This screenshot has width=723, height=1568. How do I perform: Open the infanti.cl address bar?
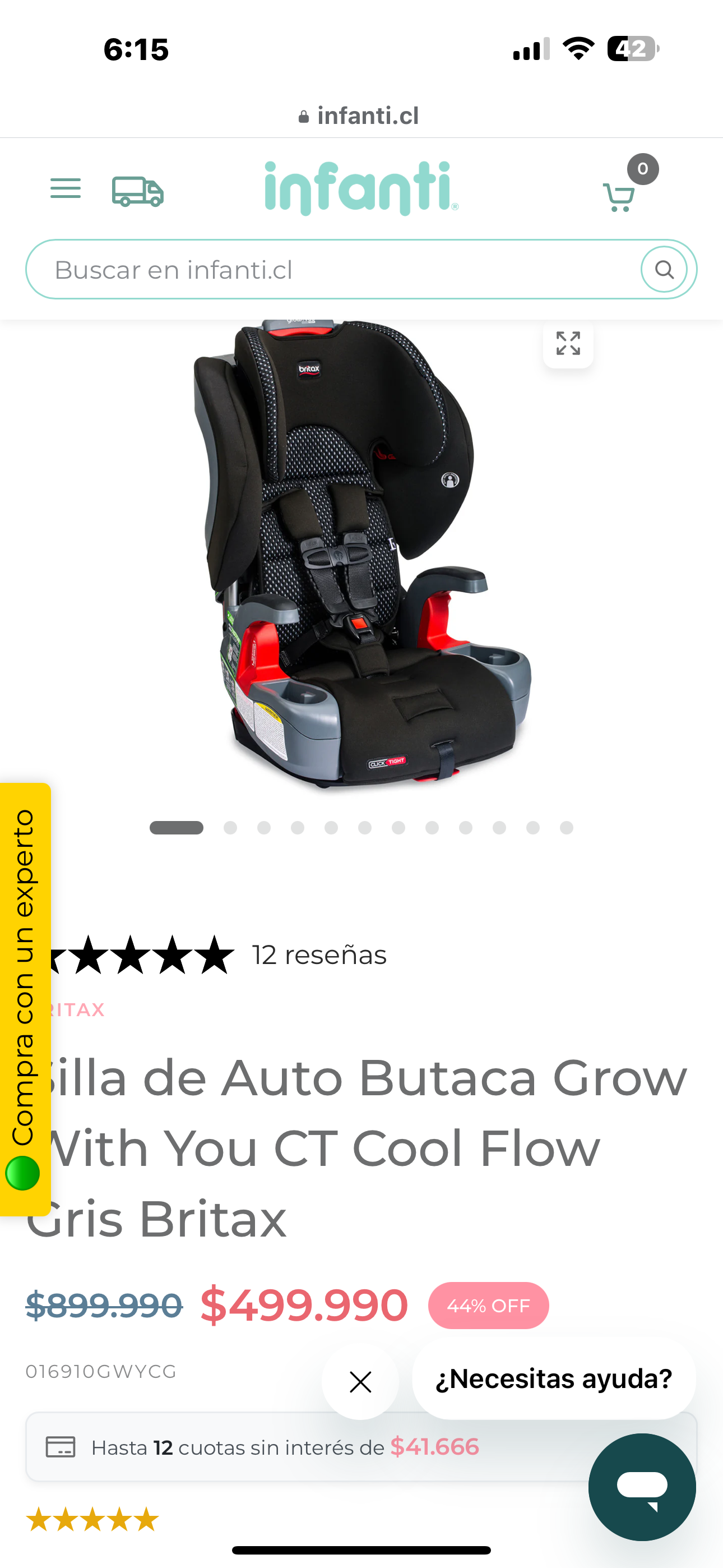click(361, 116)
